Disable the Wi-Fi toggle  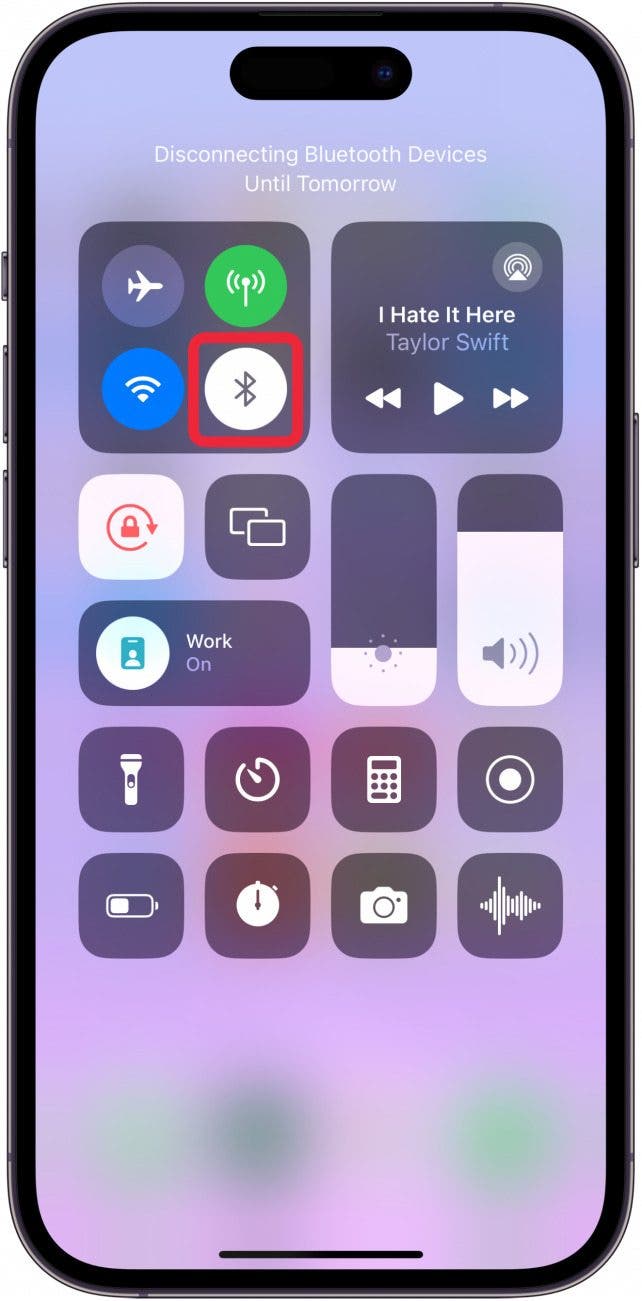pyautogui.click(x=143, y=389)
